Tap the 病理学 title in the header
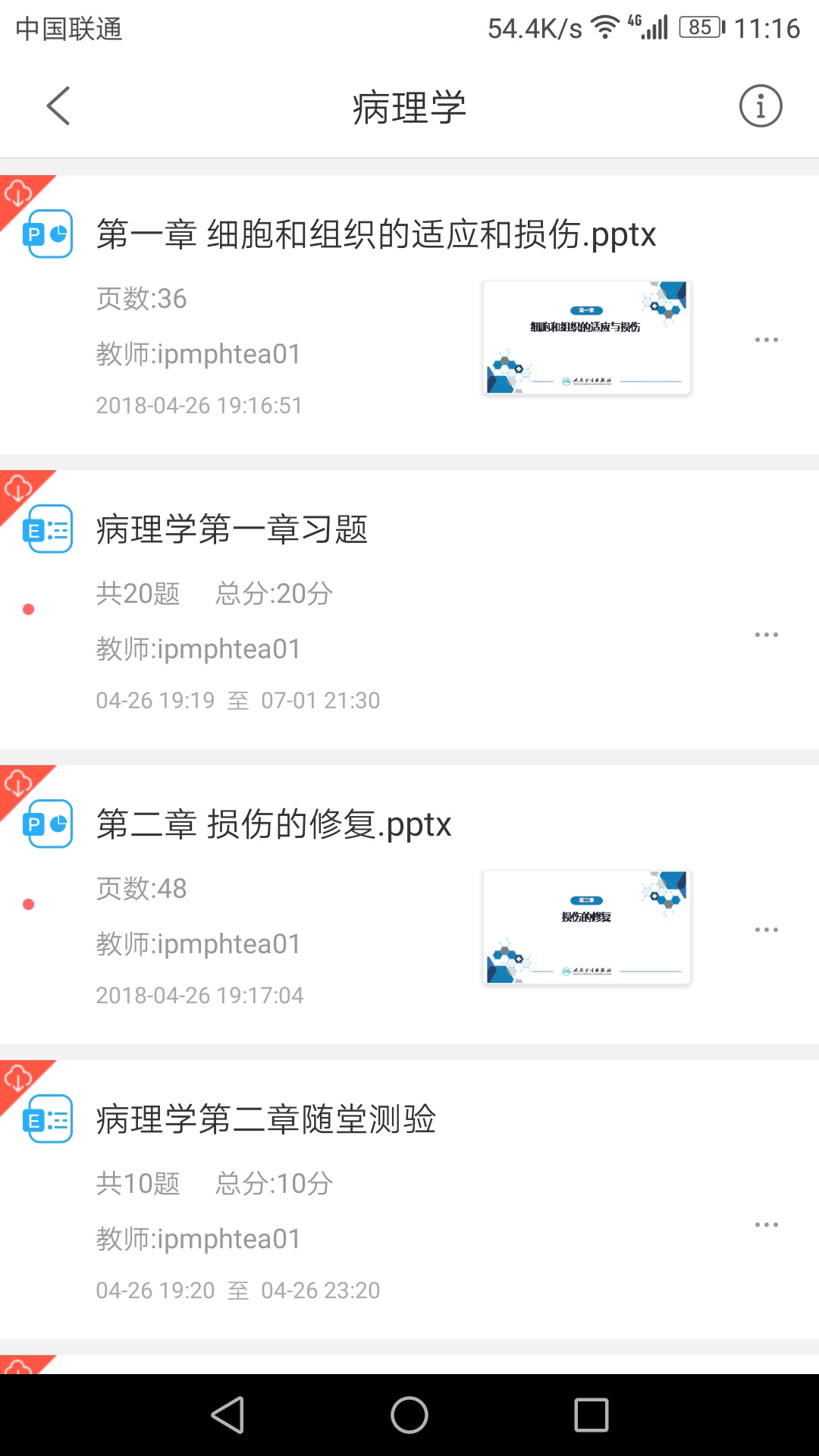Viewport: 819px width, 1456px height. point(409,106)
